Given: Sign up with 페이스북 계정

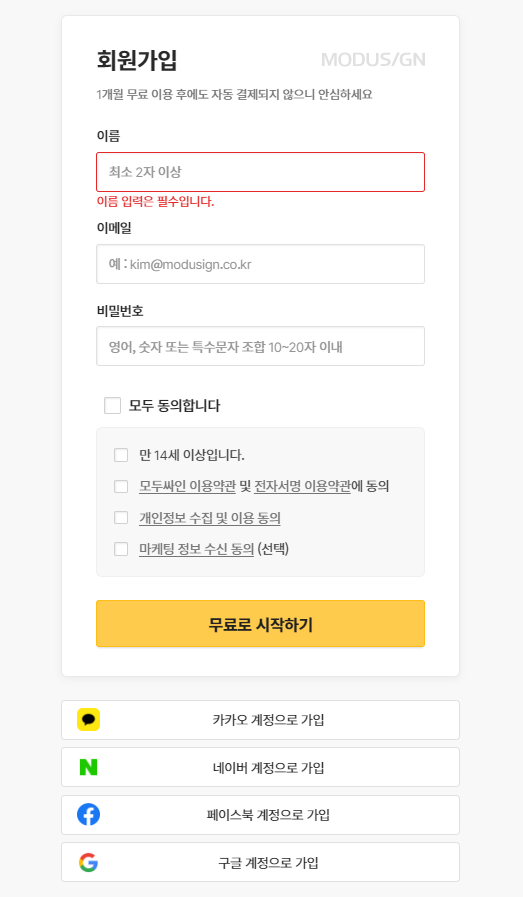Looking at the screenshot, I should 260,815.
